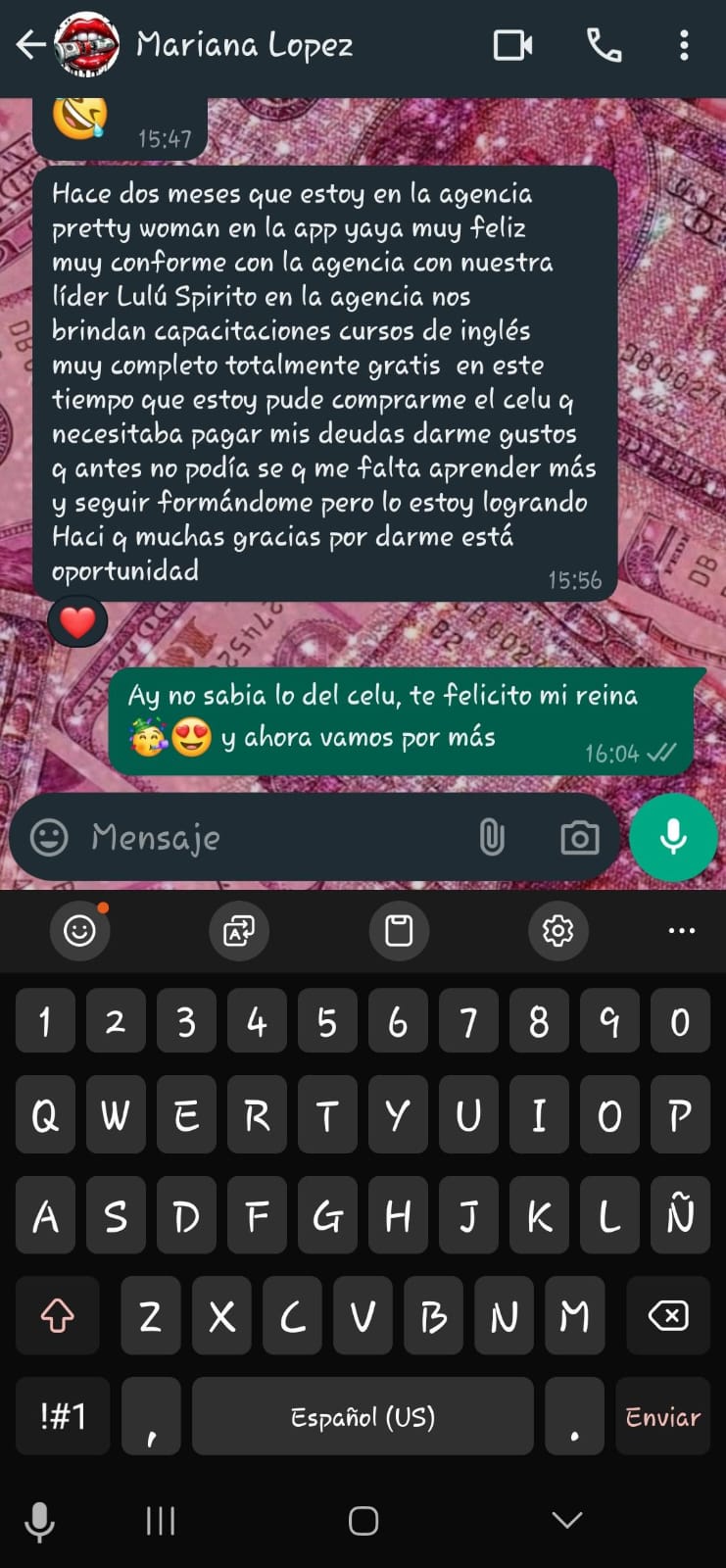Viewport: 726px width, 1568px height.
Task: Switch to symbols with the !#1 key
Action: [62, 1415]
